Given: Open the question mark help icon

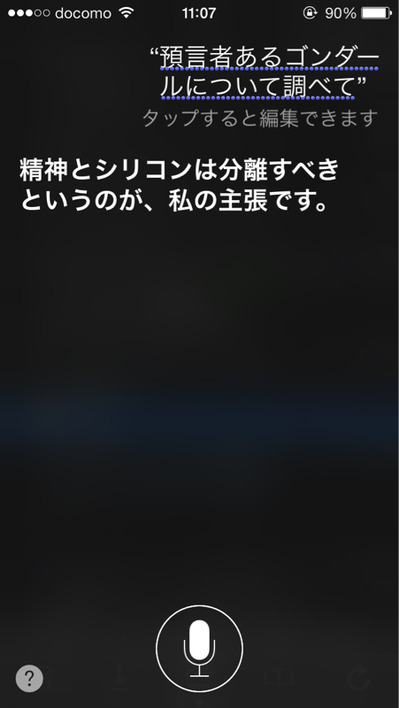Looking at the screenshot, I should [x=29, y=678].
